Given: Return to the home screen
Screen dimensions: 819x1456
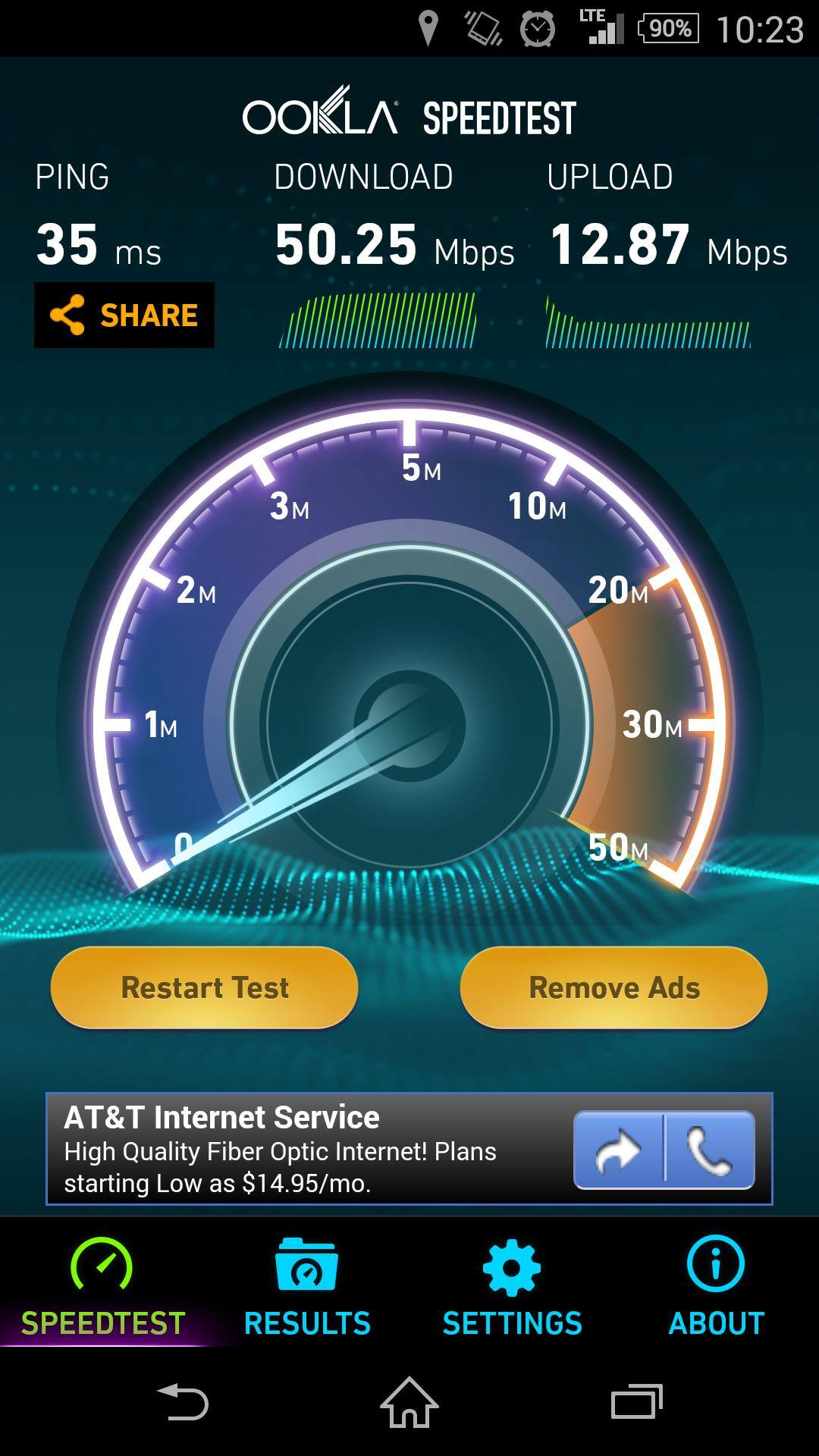Looking at the screenshot, I should pos(409,1402).
